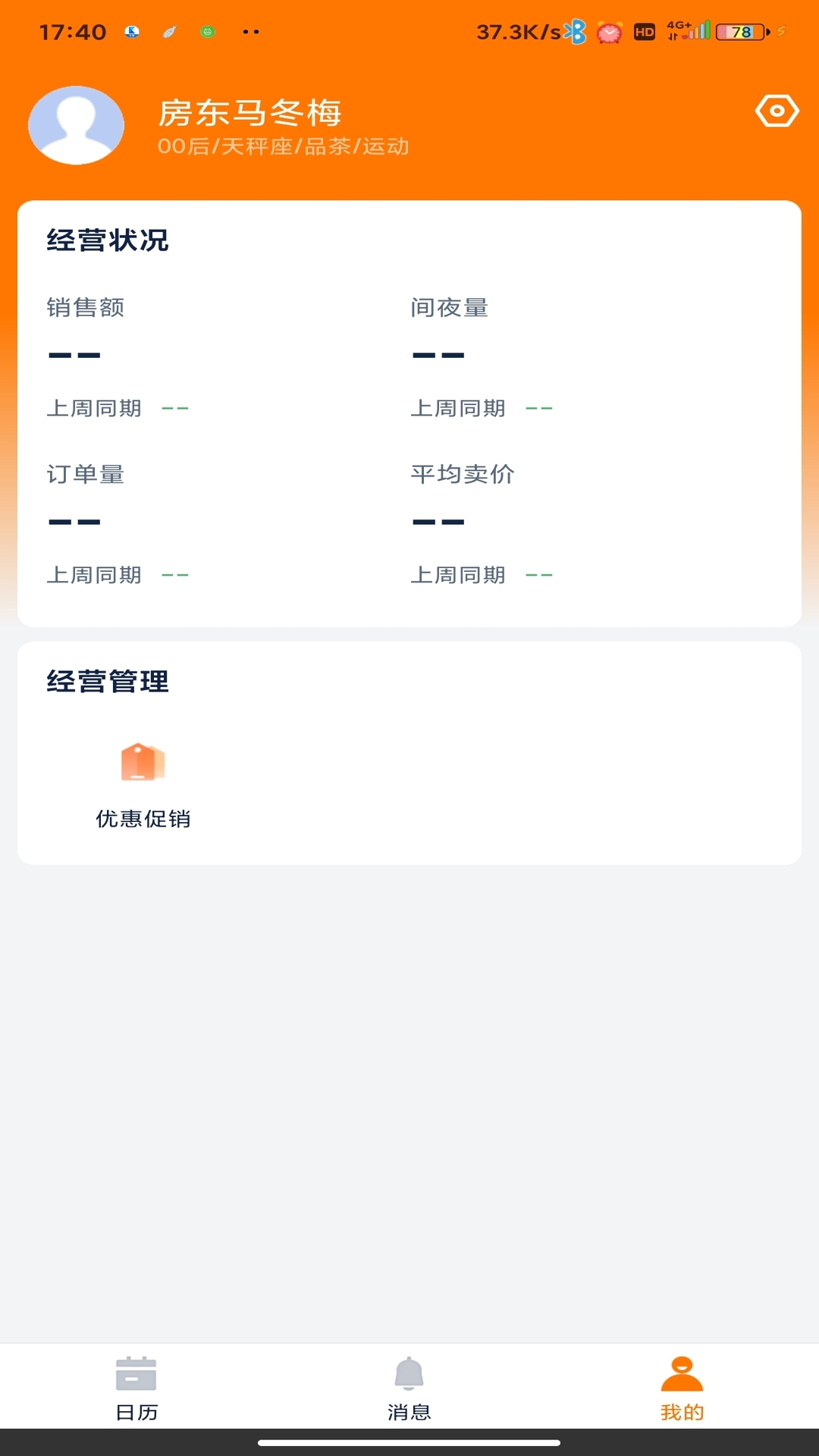The width and height of the screenshot is (819, 1456).
Task: Tap 上周同期 under 订单量
Action: pos(96,575)
